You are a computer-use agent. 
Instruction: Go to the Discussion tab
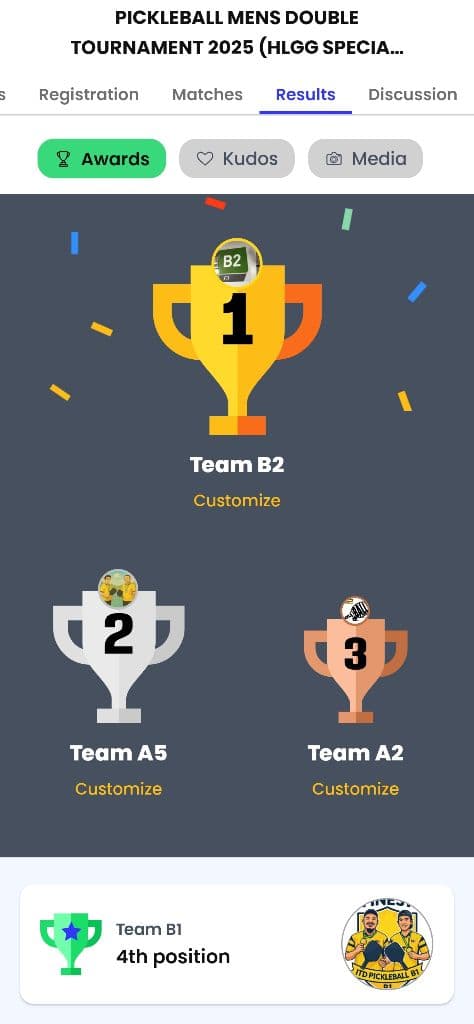(x=413, y=95)
